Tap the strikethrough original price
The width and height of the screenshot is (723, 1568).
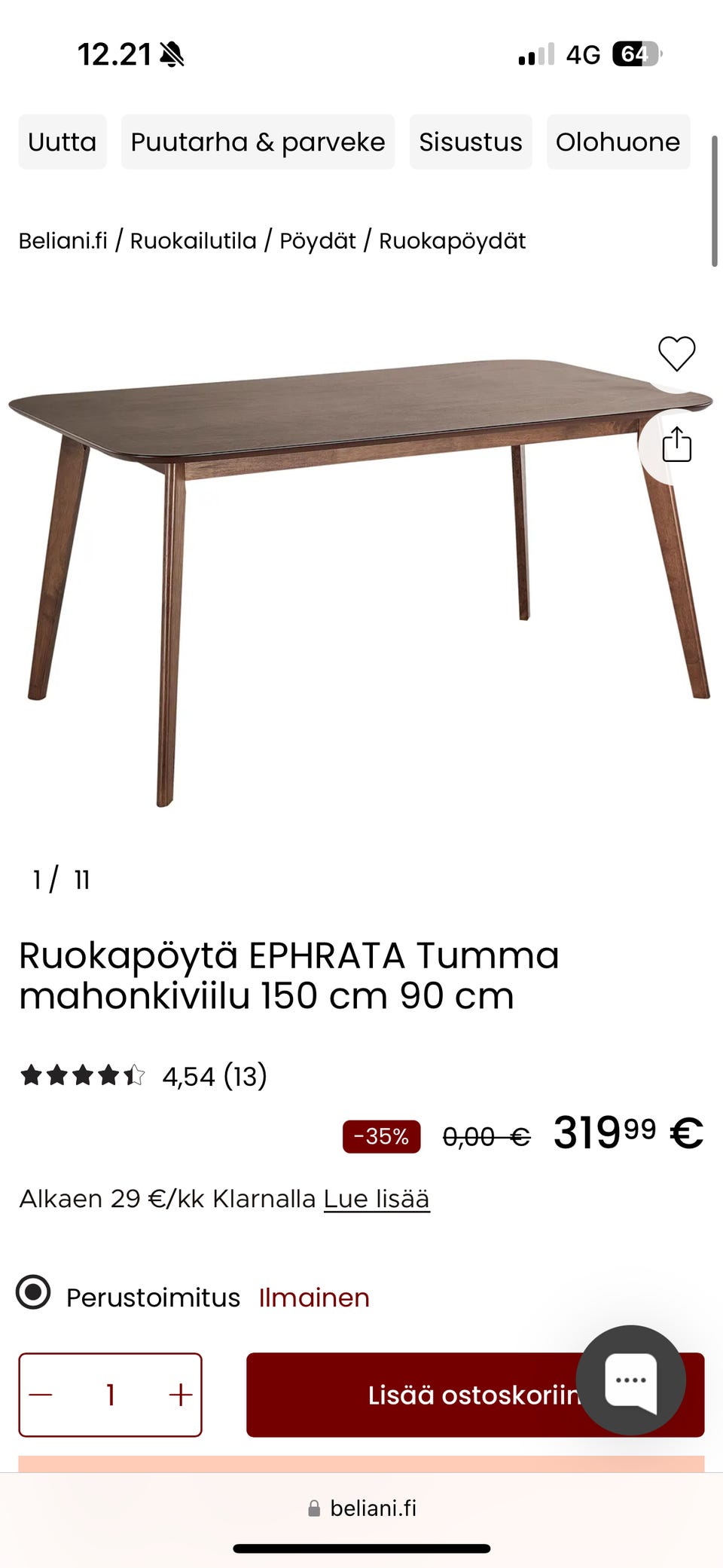coord(486,1137)
